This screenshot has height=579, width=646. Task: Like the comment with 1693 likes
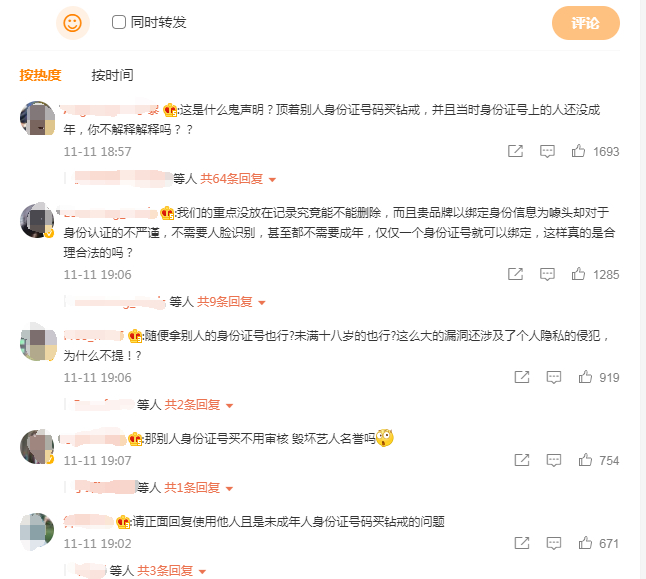click(578, 151)
